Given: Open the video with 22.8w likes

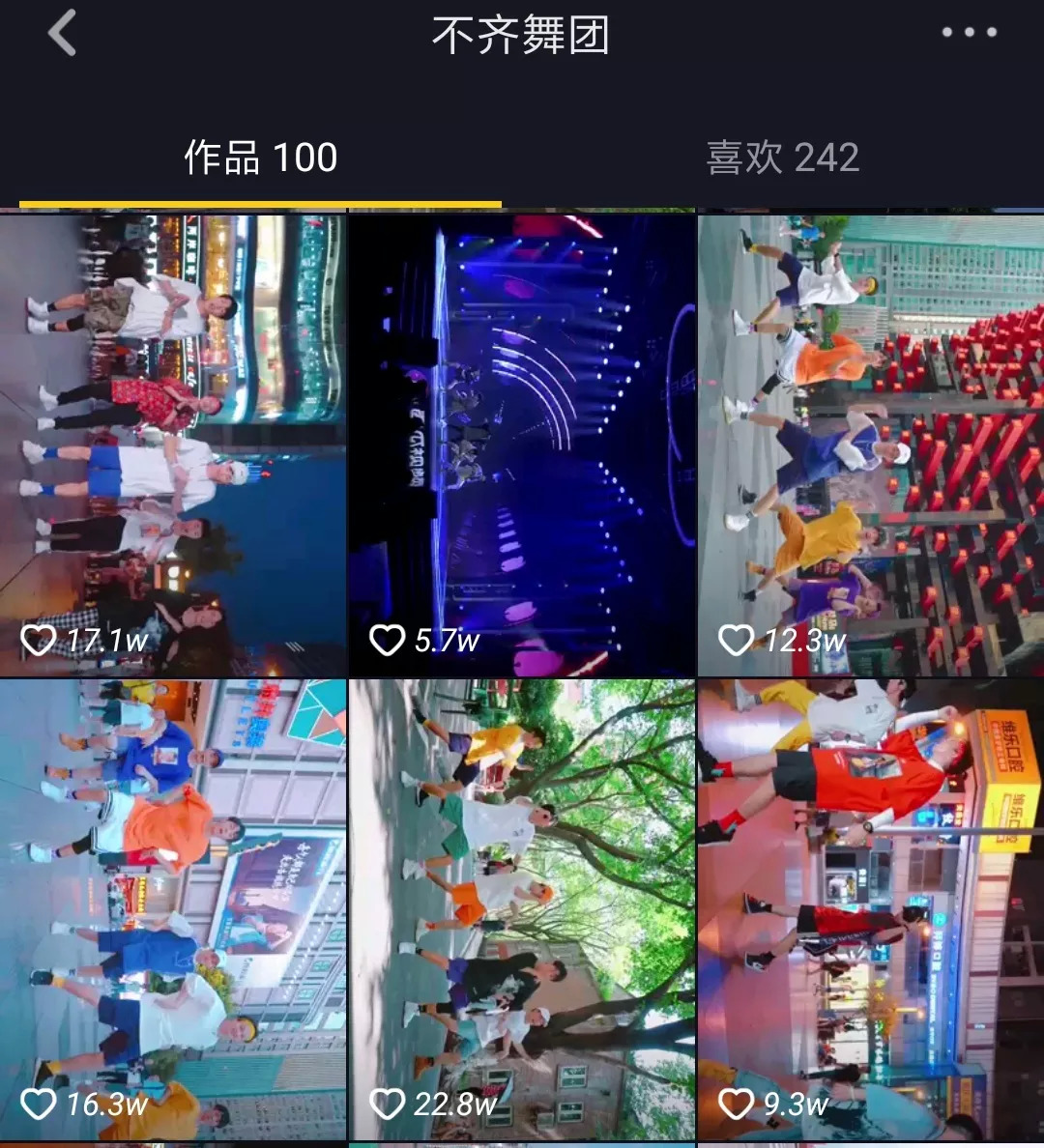Looking at the screenshot, I should coord(522,910).
